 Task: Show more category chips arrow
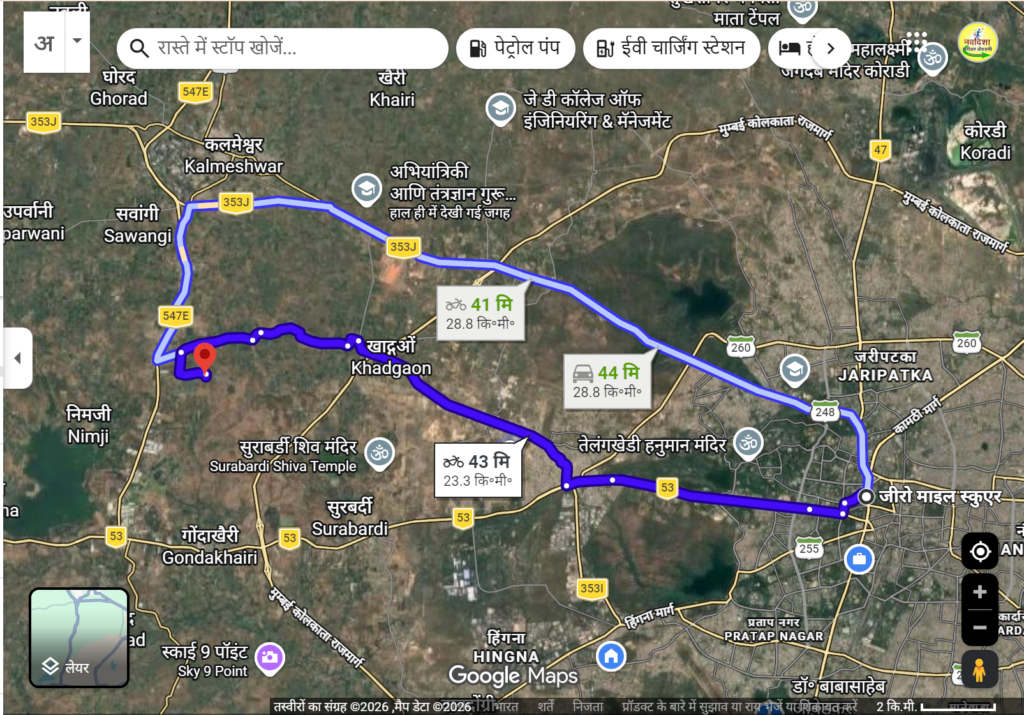click(829, 48)
